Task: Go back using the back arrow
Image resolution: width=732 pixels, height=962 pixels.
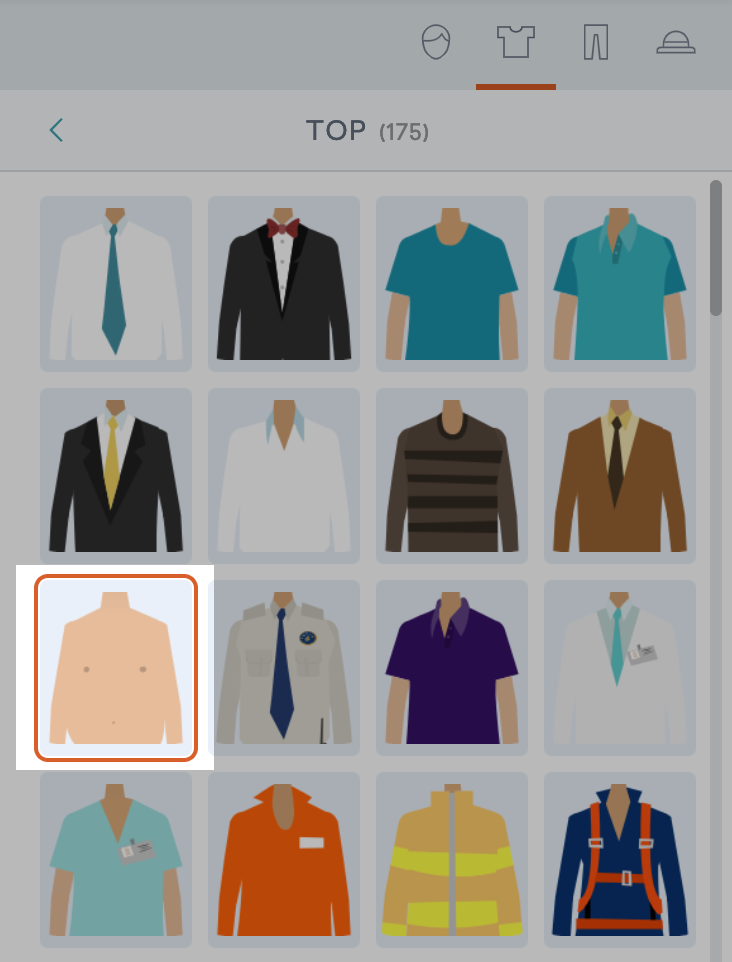Action: (56, 130)
